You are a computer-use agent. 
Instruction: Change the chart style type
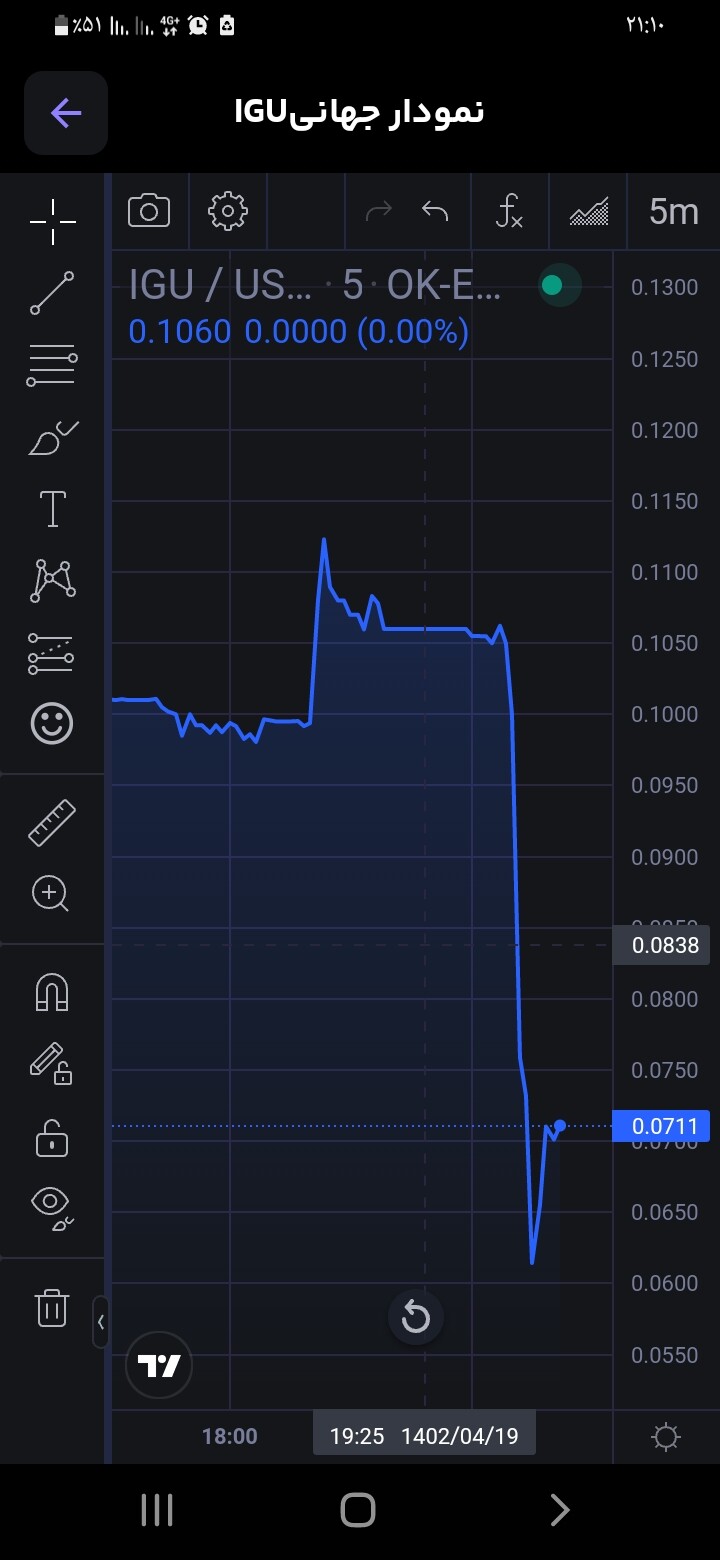589,211
